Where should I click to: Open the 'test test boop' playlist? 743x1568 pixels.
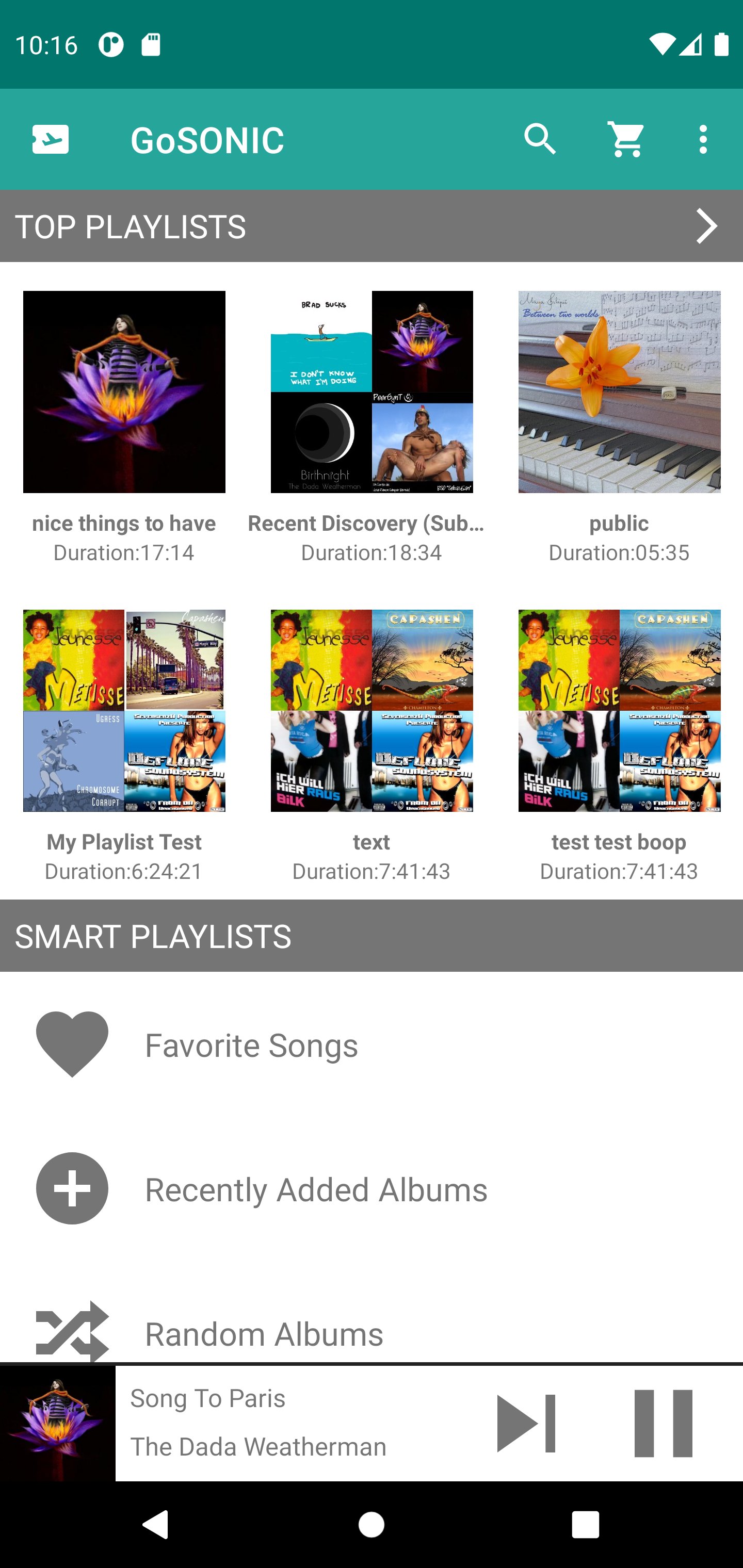(x=619, y=710)
